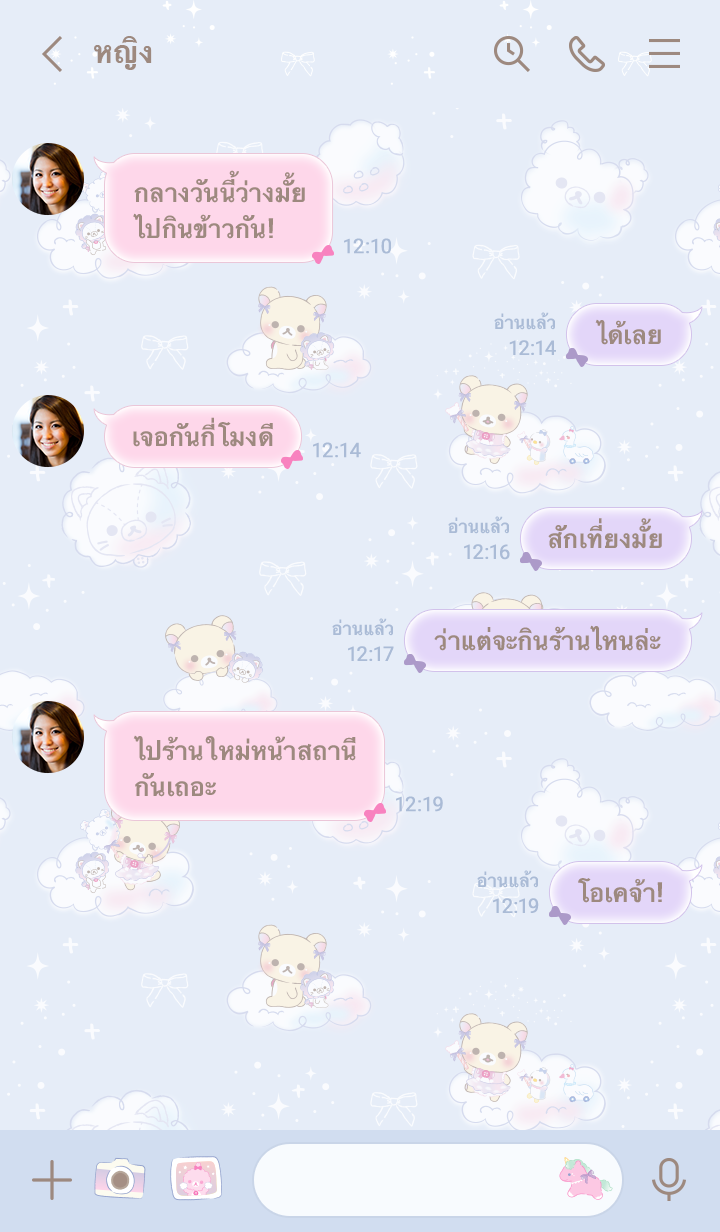This screenshot has height=1232, width=720.
Task: Launch the camera to take a photo
Action: [x=120, y=1179]
